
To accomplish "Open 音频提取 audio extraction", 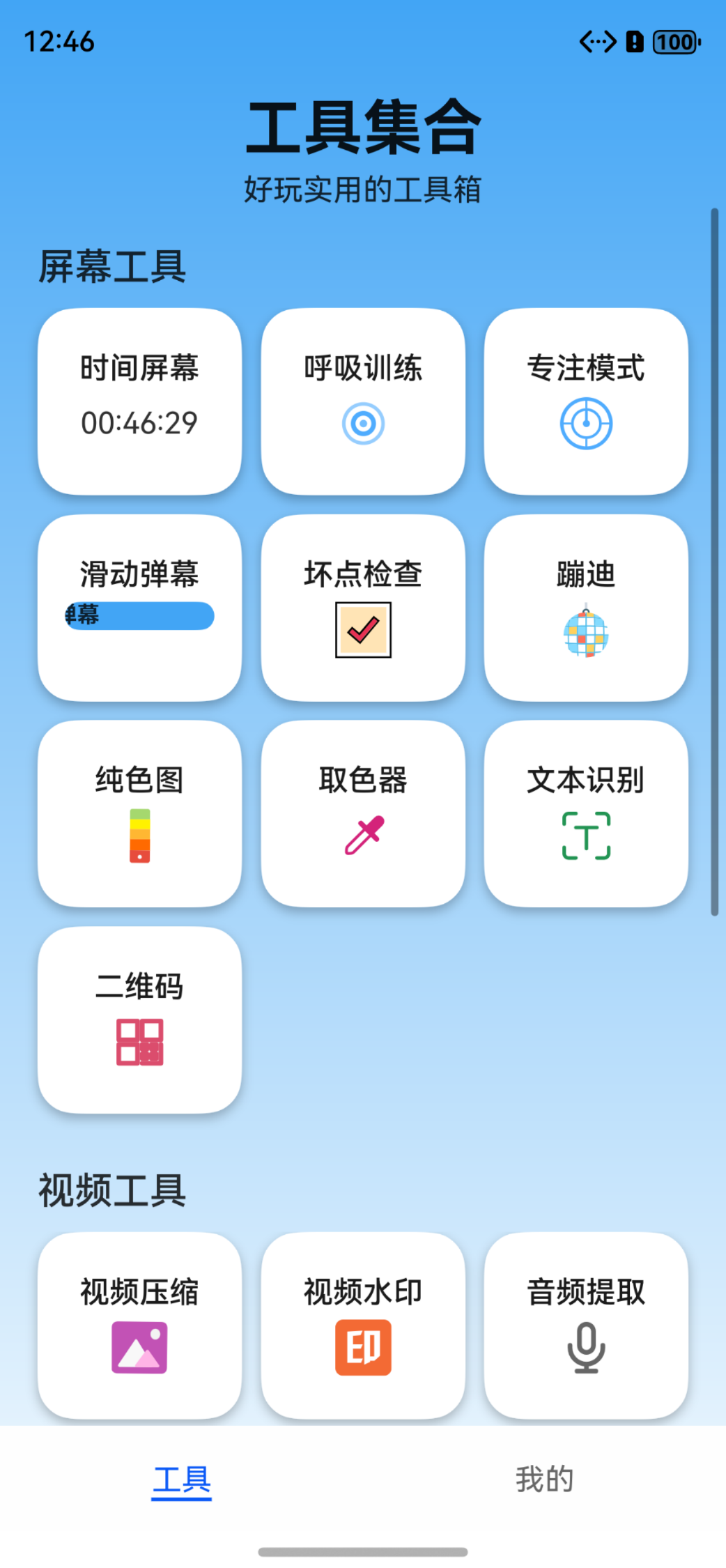I will click(586, 1326).
